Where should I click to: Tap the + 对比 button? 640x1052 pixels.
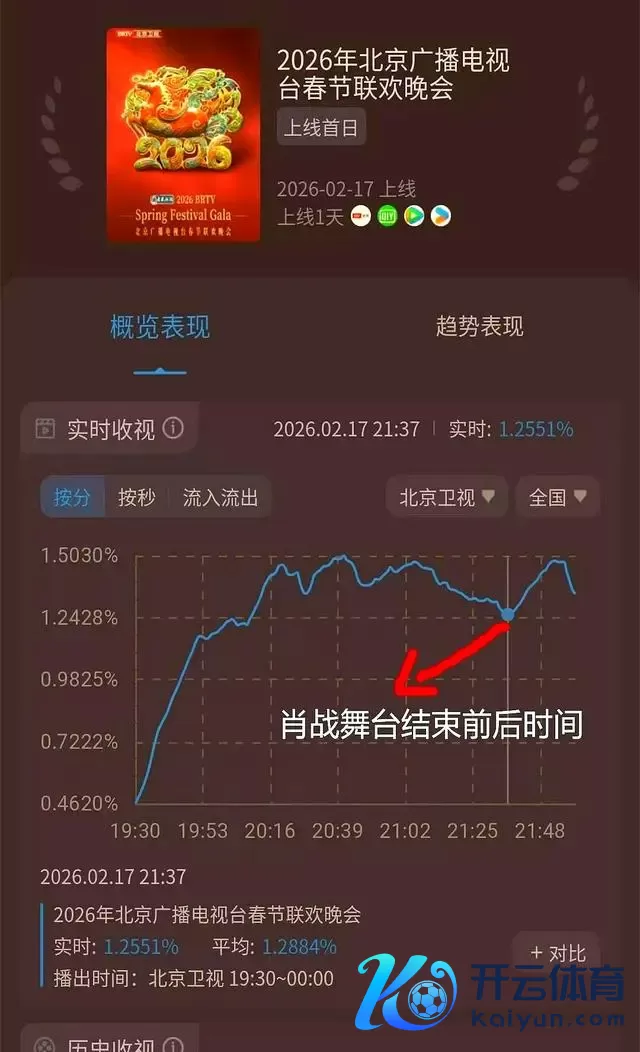pyautogui.click(x=557, y=953)
